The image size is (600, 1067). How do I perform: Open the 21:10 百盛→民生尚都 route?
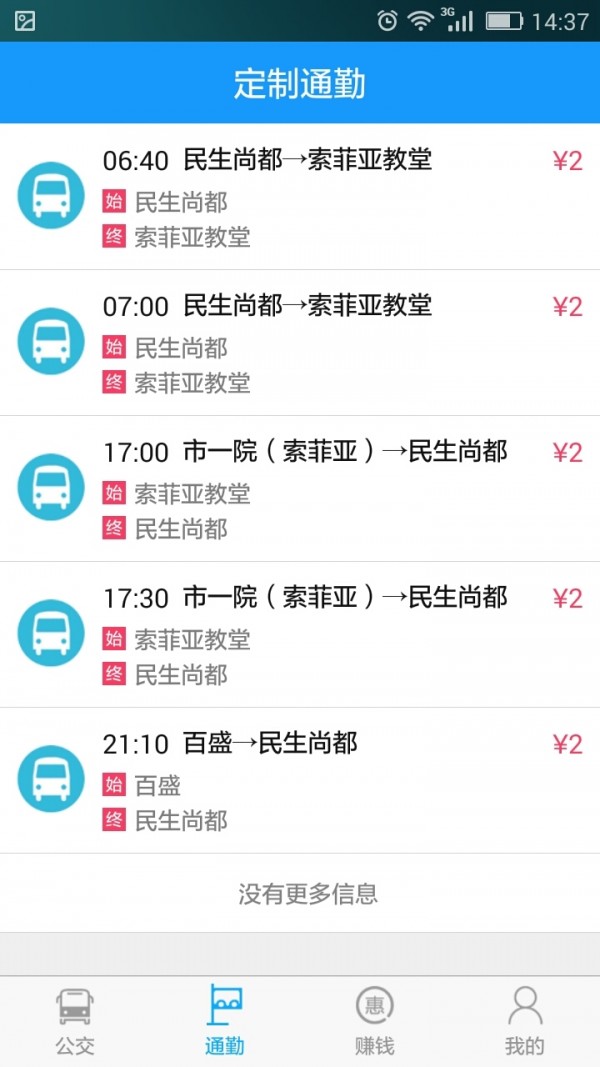(300, 781)
